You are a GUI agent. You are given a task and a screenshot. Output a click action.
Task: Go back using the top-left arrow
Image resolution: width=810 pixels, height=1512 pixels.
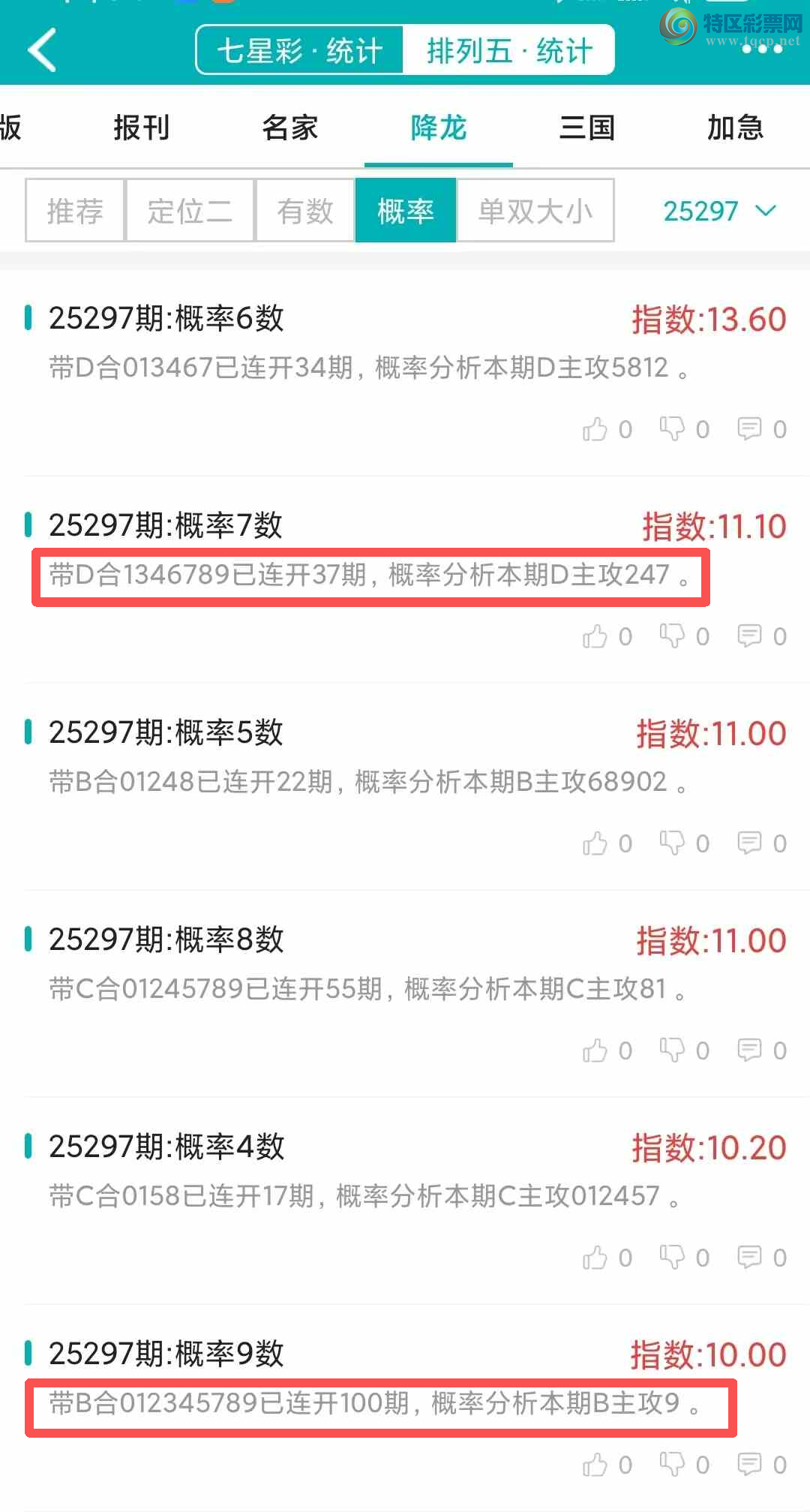point(42,50)
